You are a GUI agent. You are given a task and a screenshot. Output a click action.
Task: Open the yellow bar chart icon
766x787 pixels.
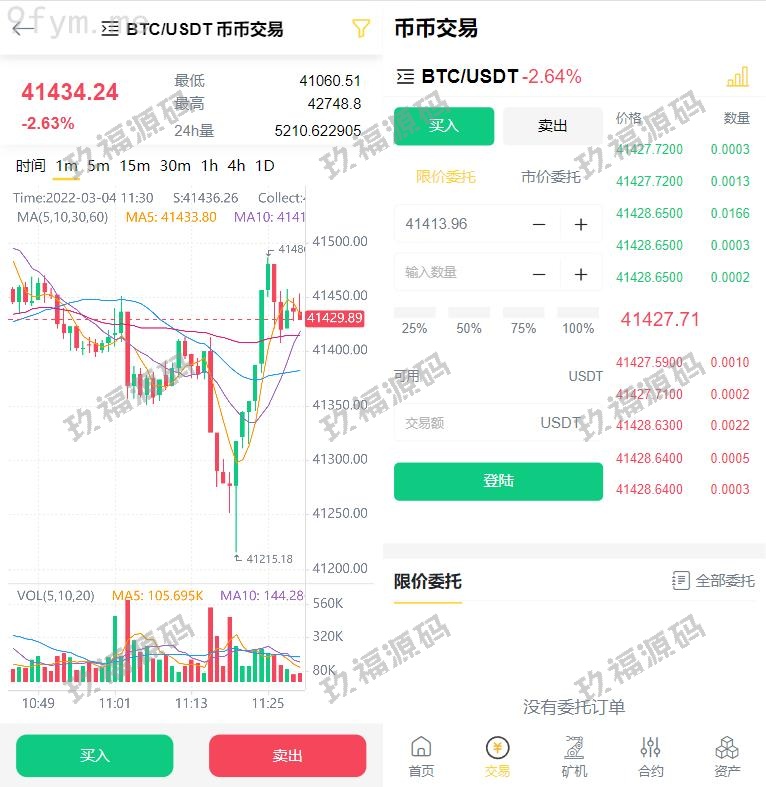[x=737, y=77]
